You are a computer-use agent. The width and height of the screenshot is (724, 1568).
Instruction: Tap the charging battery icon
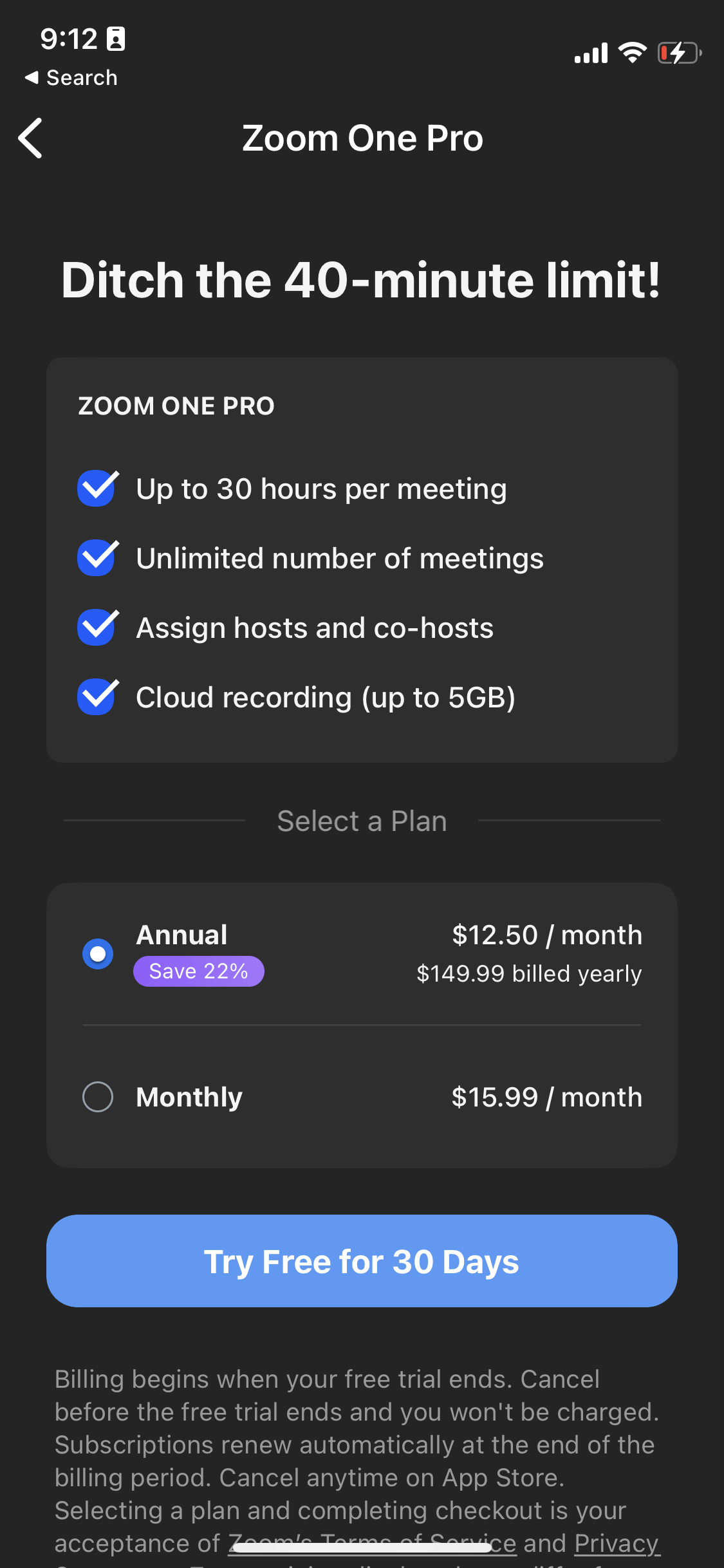[x=679, y=53]
